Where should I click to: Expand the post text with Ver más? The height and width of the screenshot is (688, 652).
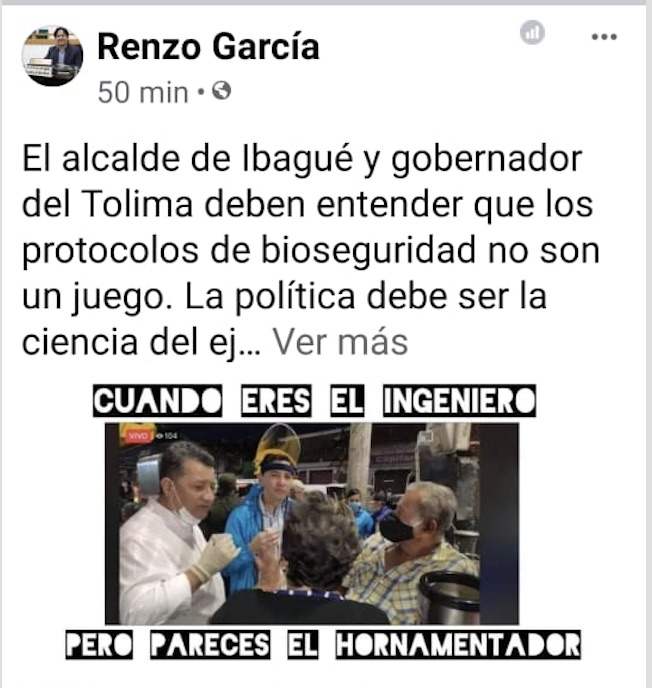(341, 343)
